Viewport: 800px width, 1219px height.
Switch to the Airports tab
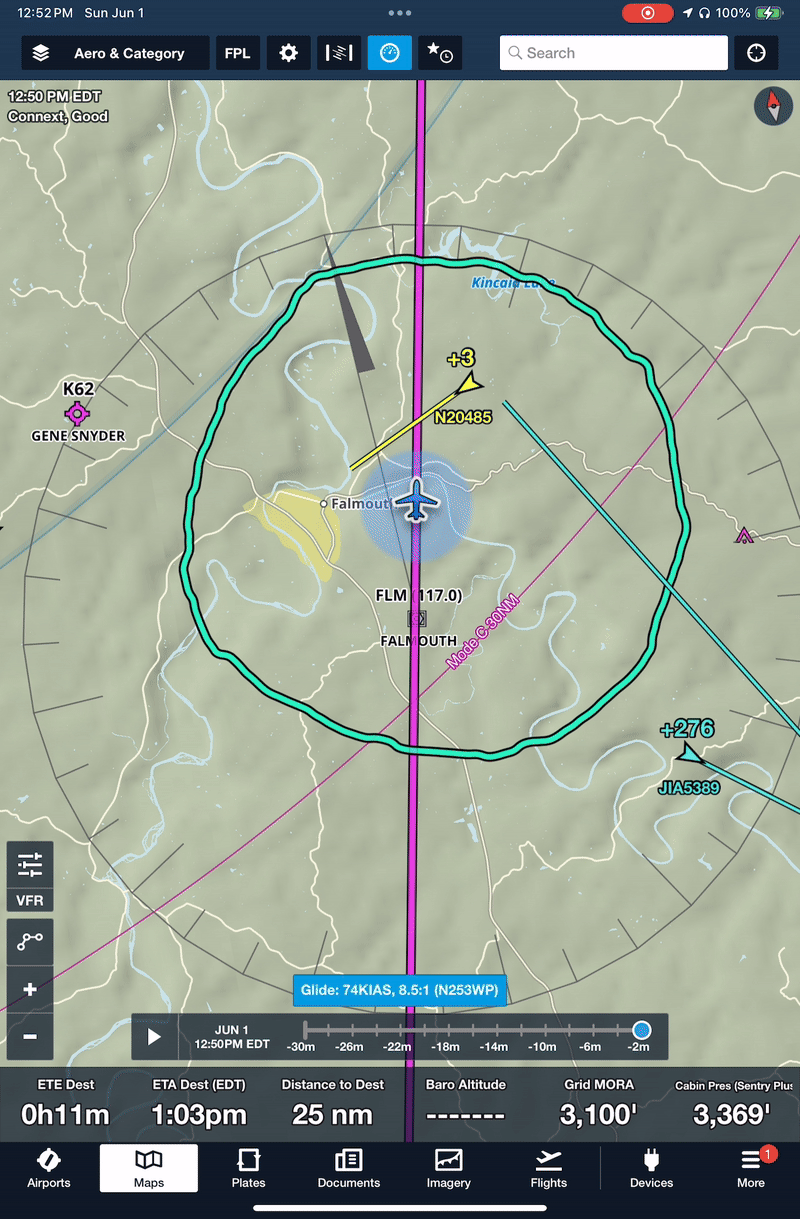(49, 1168)
